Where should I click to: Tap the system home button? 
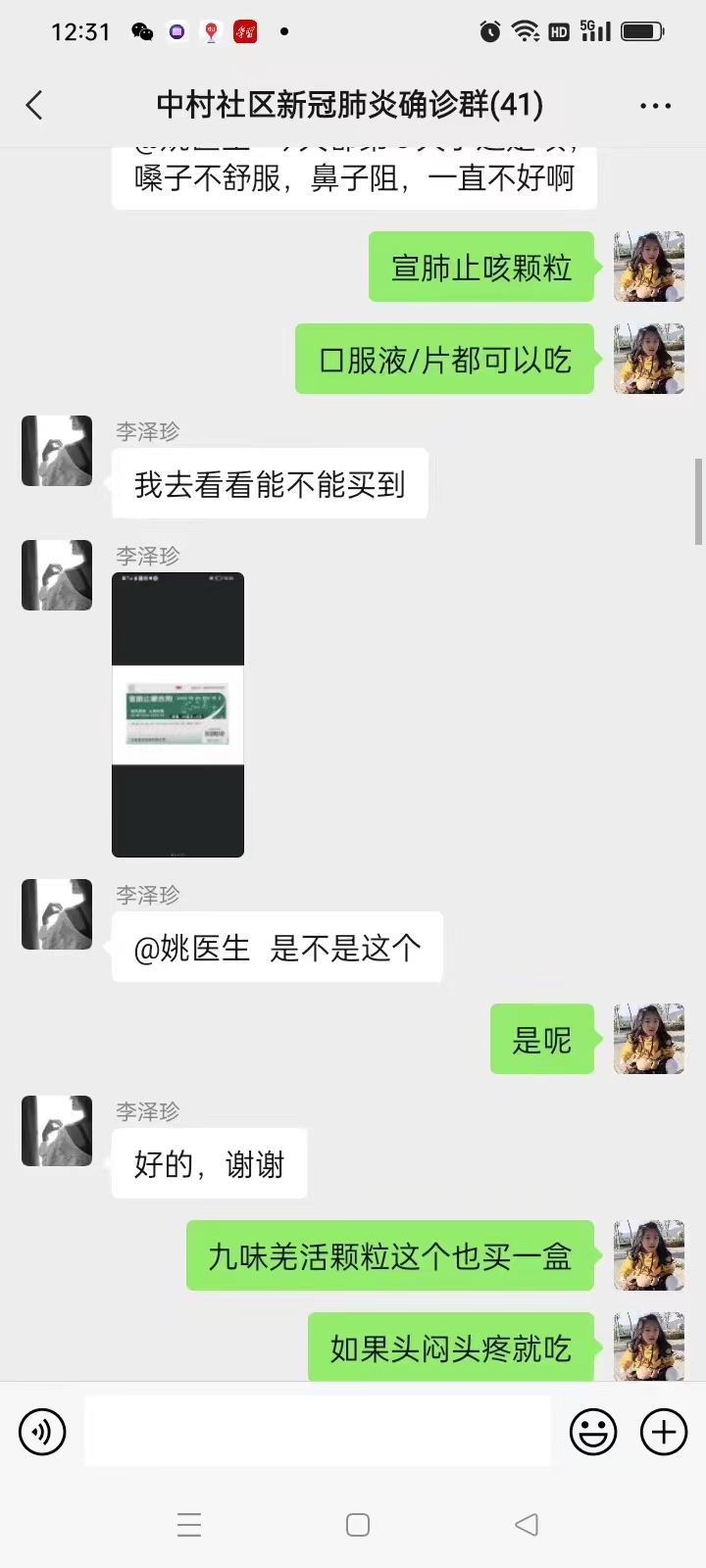[358, 1525]
